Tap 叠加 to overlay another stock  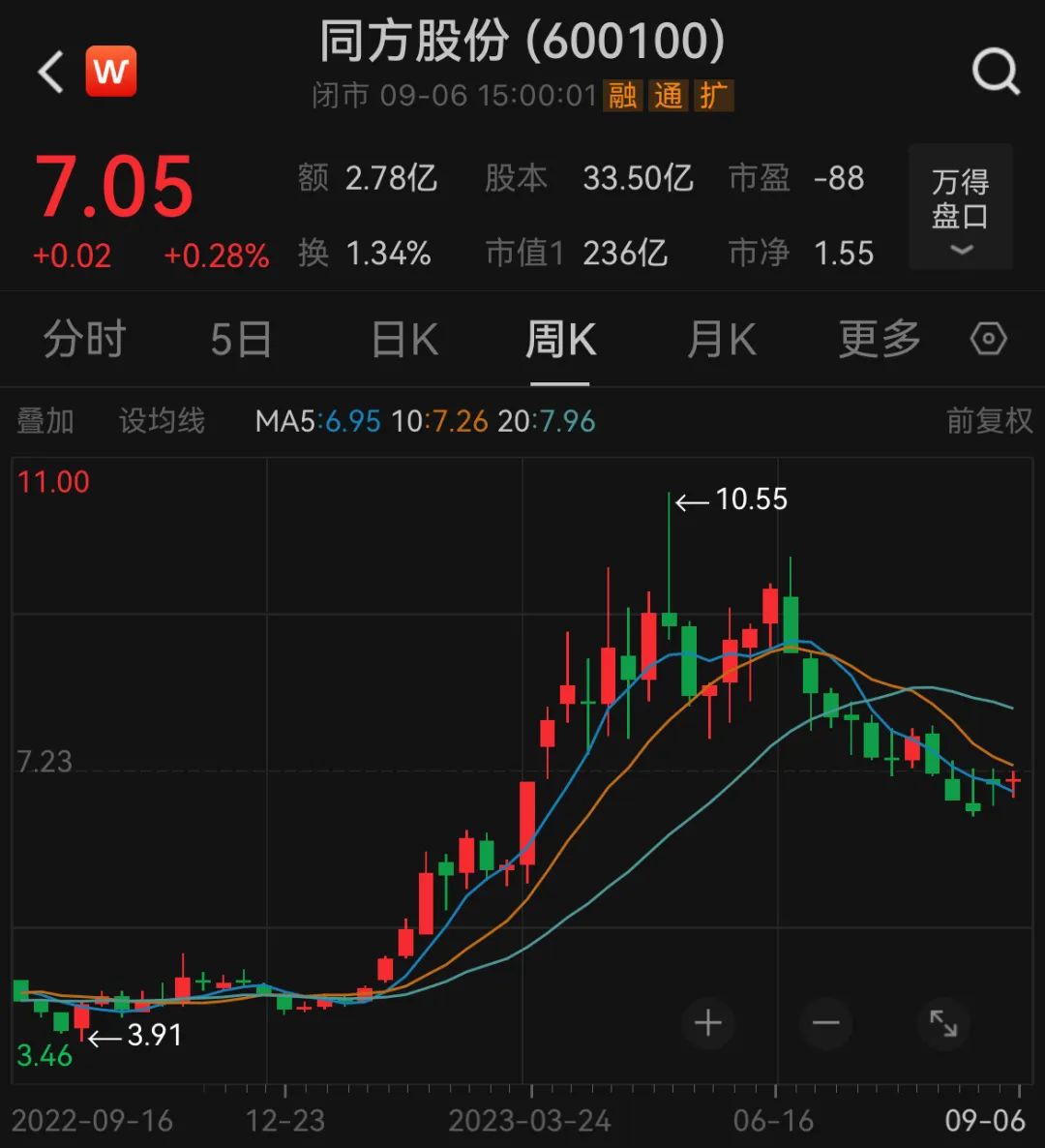(x=45, y=421)
